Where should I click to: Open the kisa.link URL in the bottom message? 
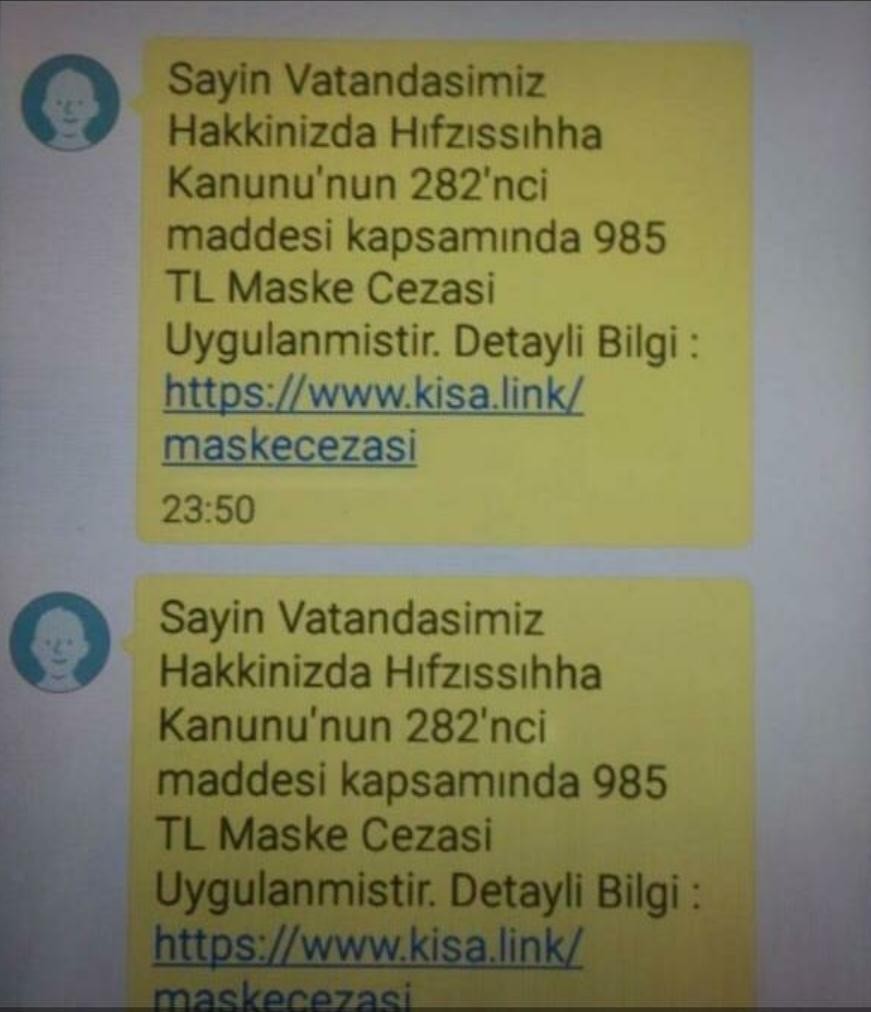[x=367, y=947]
